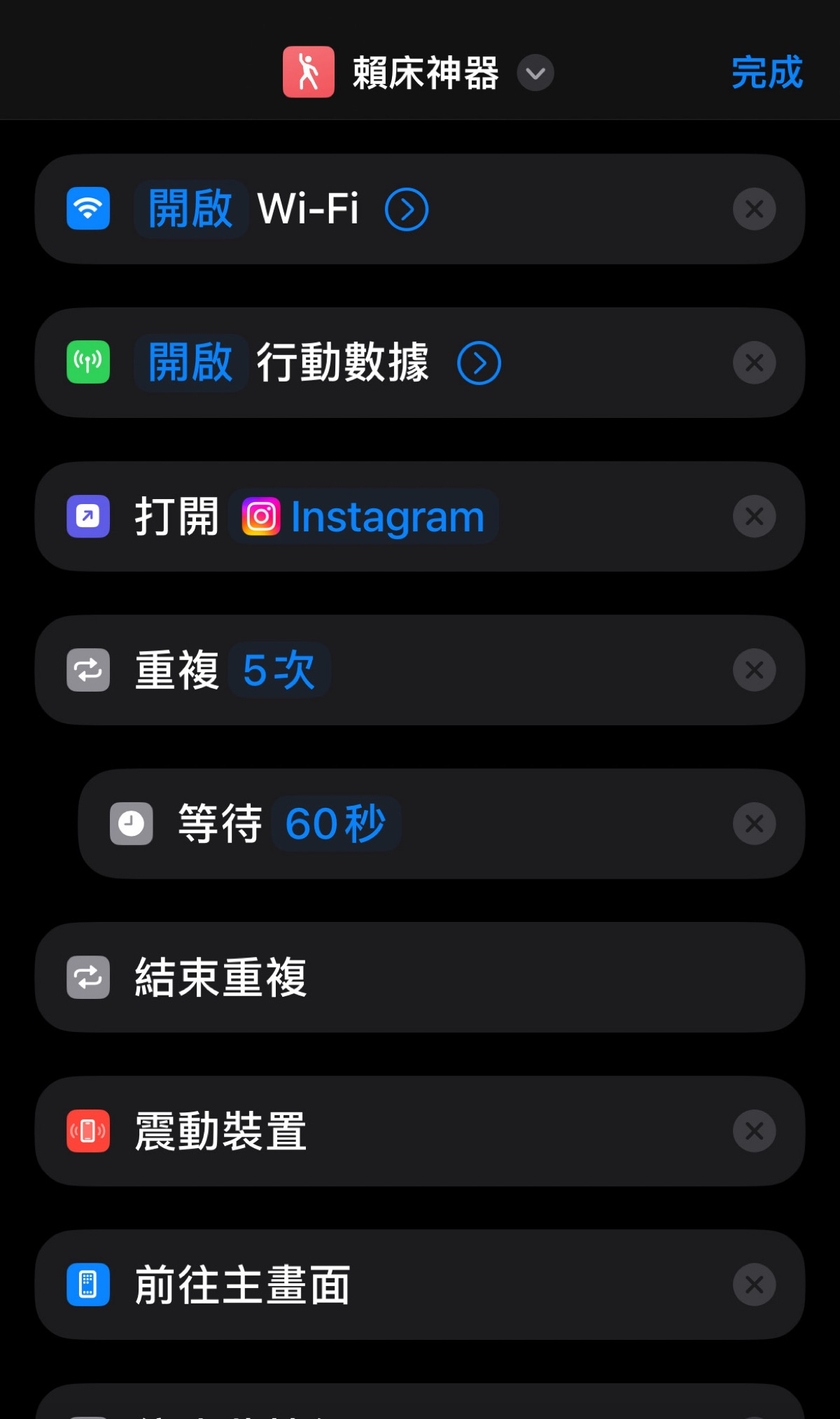Expand the 行動數據 action details arrow
This screenshot has width=840, height=1419.
pyautogui.click(x=479, y=364)
